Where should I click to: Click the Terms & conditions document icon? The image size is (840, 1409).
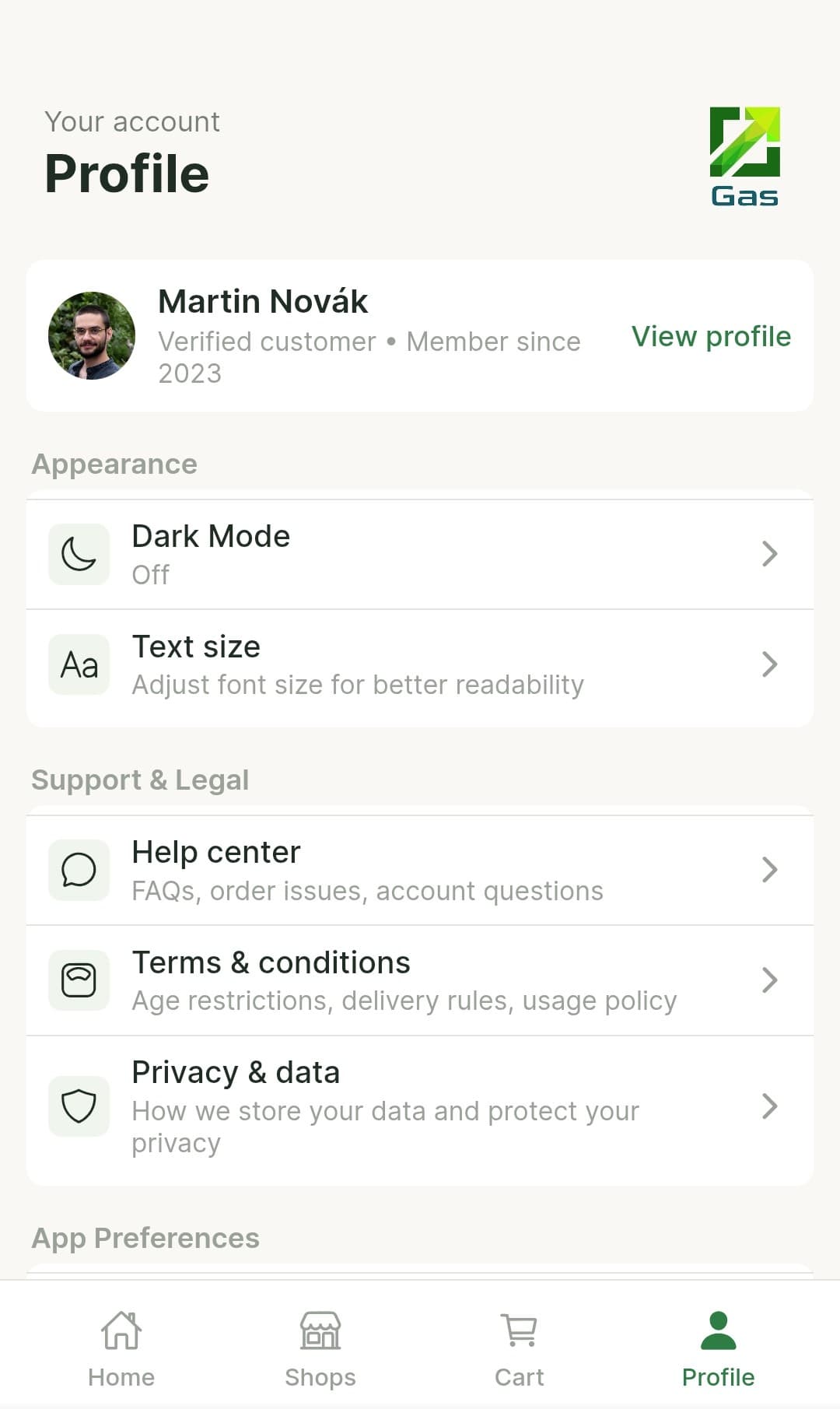pos(79,980)
